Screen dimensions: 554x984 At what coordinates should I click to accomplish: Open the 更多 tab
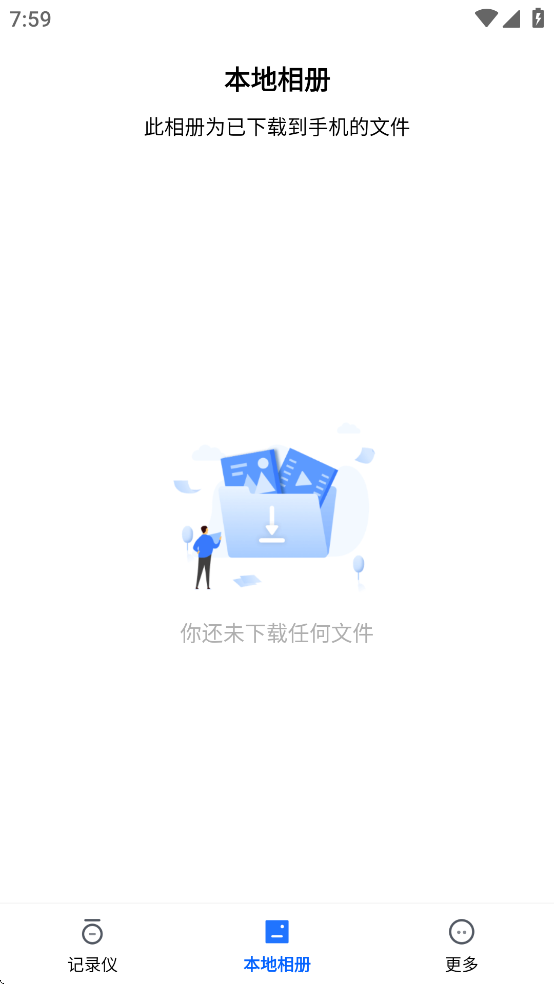462,945
